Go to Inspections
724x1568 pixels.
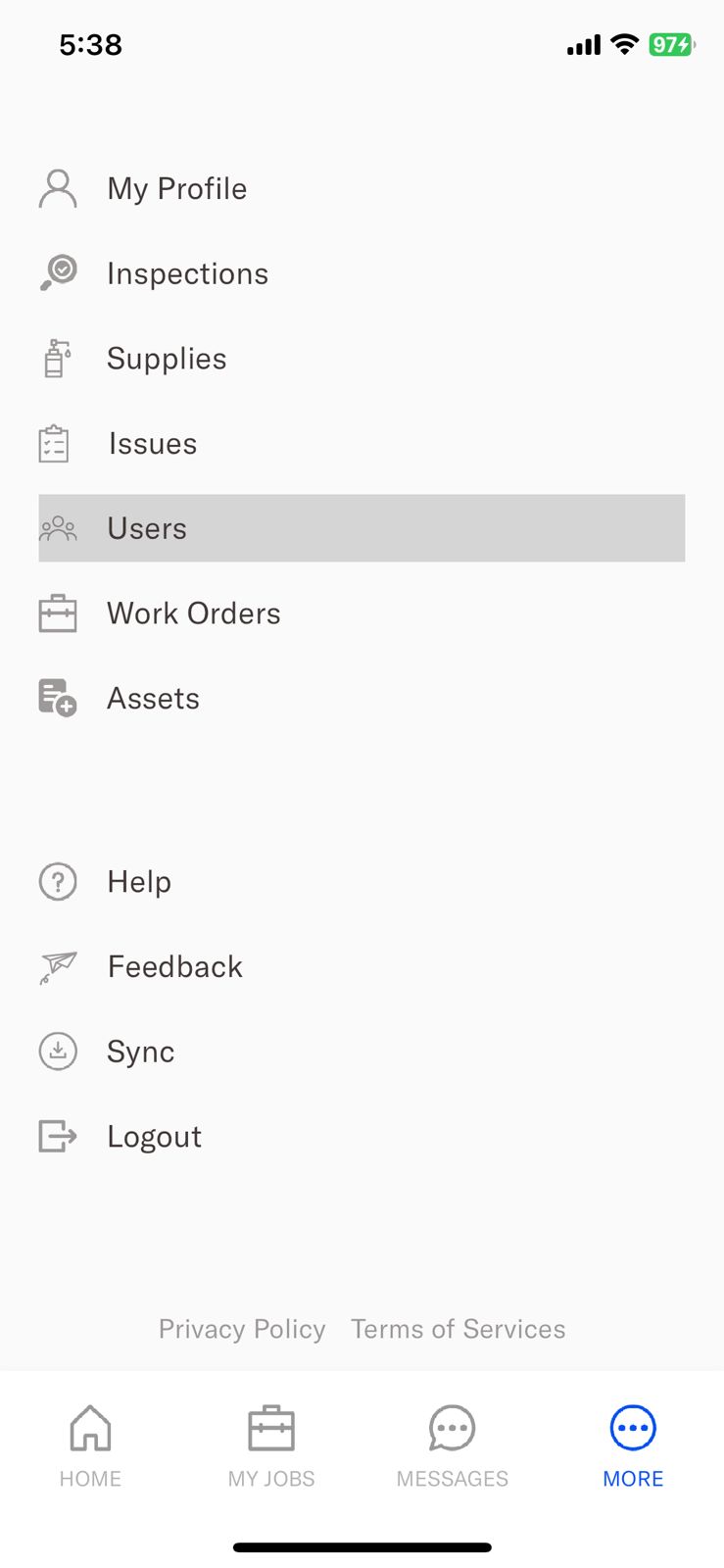(x=186, y=273)
